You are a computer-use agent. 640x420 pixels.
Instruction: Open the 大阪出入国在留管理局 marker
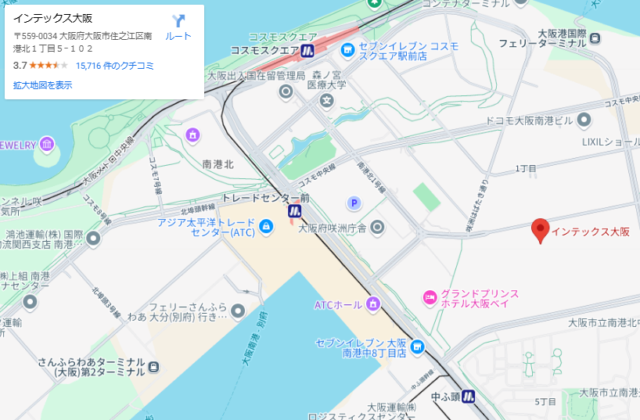click(285, 91)
